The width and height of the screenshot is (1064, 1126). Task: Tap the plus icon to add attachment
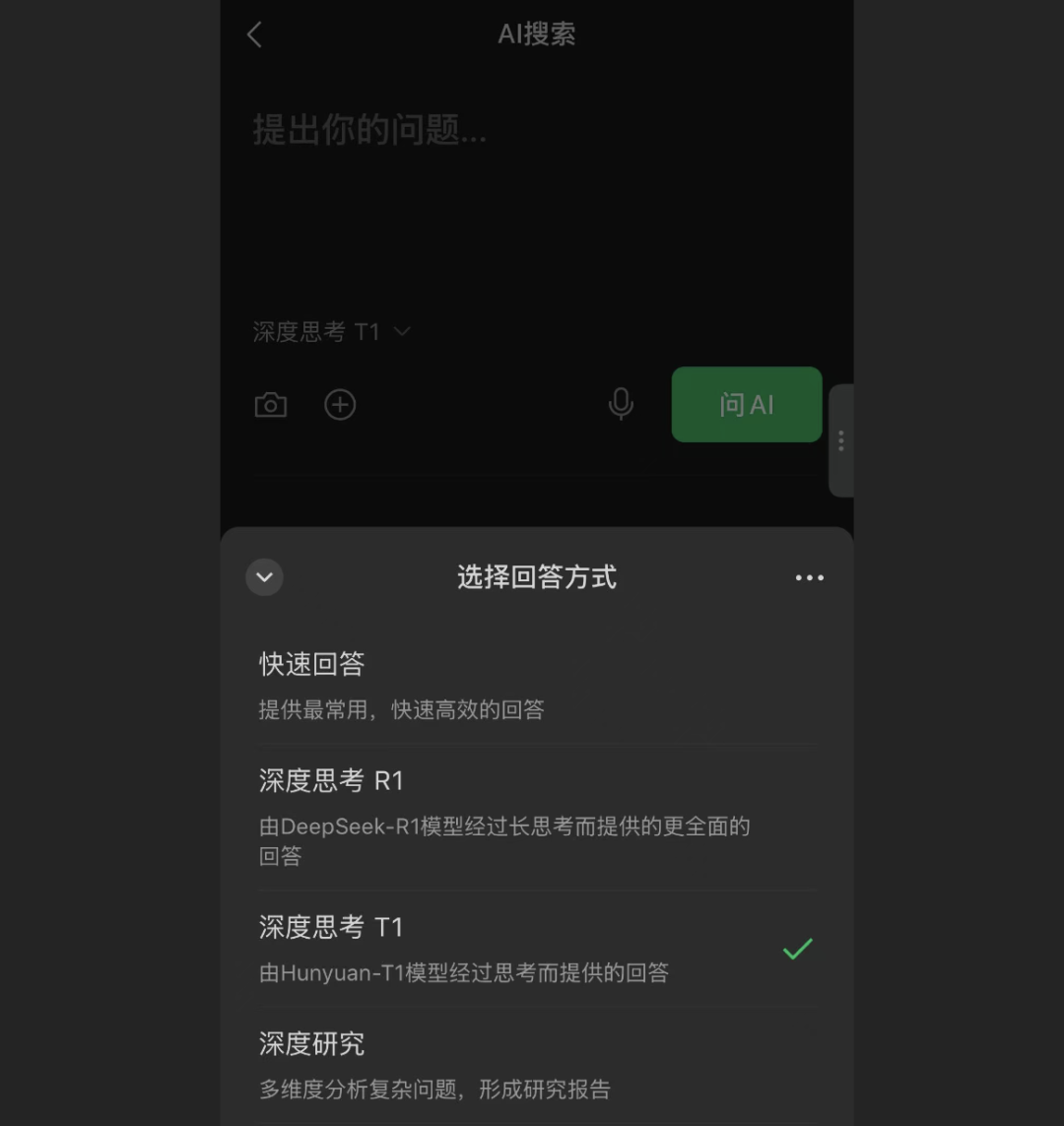point(340,405)
